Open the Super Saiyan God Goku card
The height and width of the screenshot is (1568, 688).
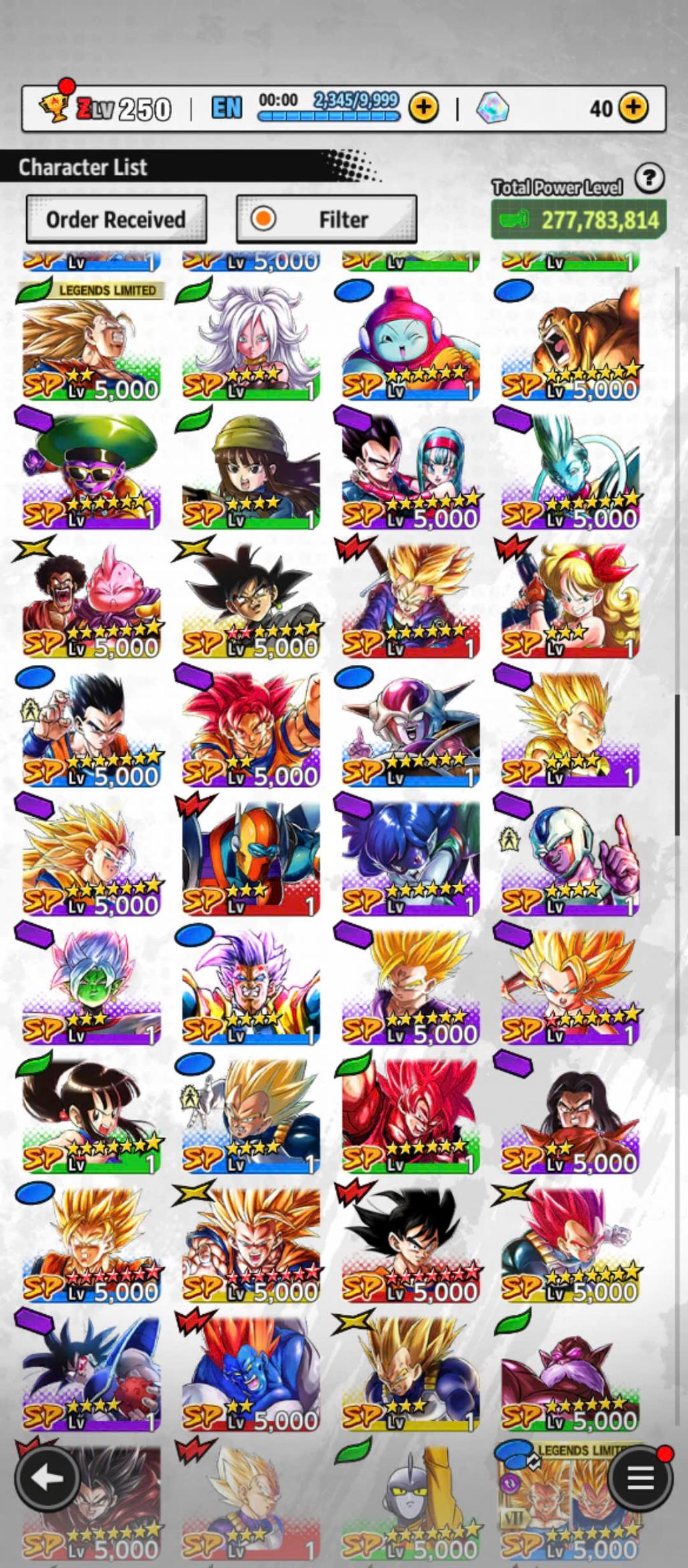(x=251, y=730)
